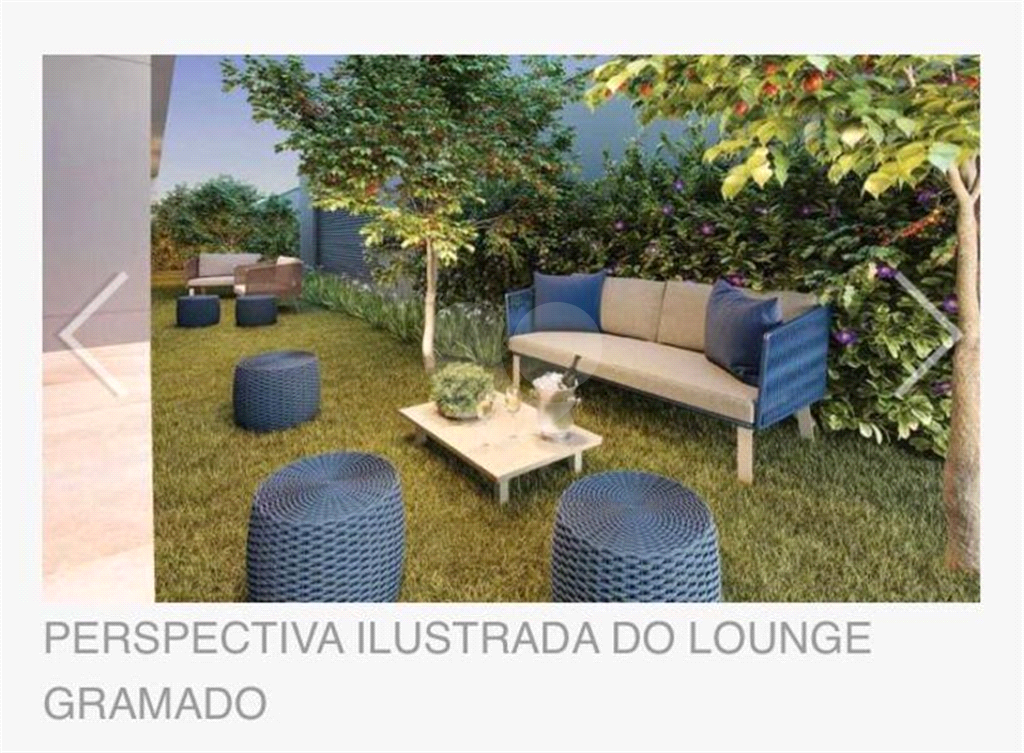The width and height of the screenshot is (1024, 753).
Task: Advance to the next gallery image
Action: tap(929, 334)
